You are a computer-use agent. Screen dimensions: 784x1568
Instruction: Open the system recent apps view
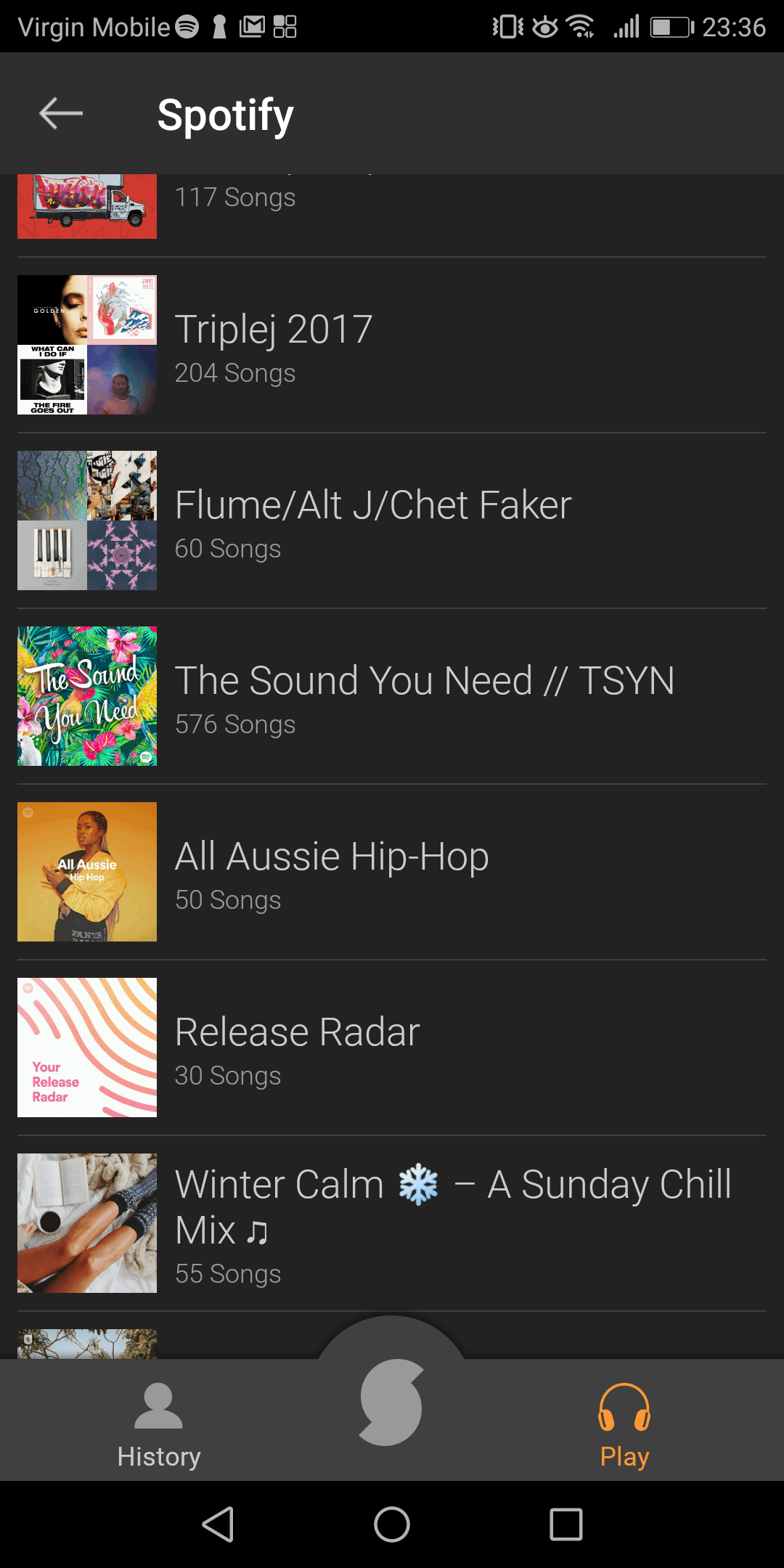coord(565,1524)
